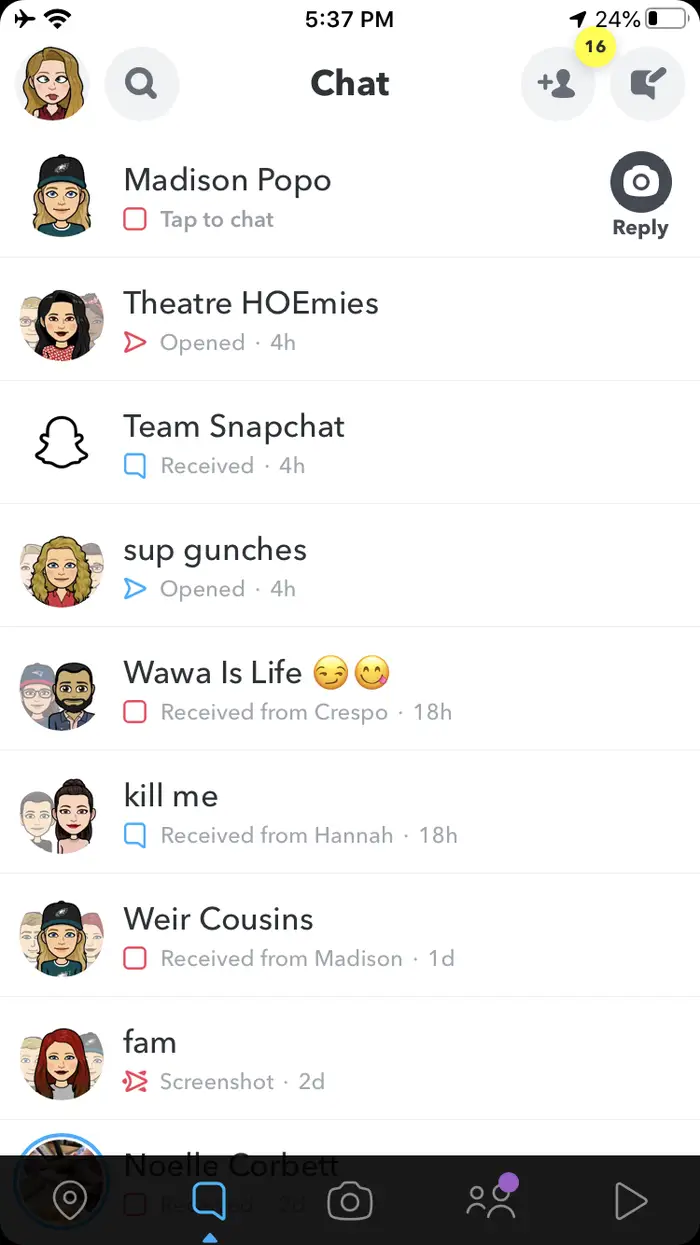Go to the Stories friends tab
Screen dimensions: 700x1245
(x=491, y=1201)
